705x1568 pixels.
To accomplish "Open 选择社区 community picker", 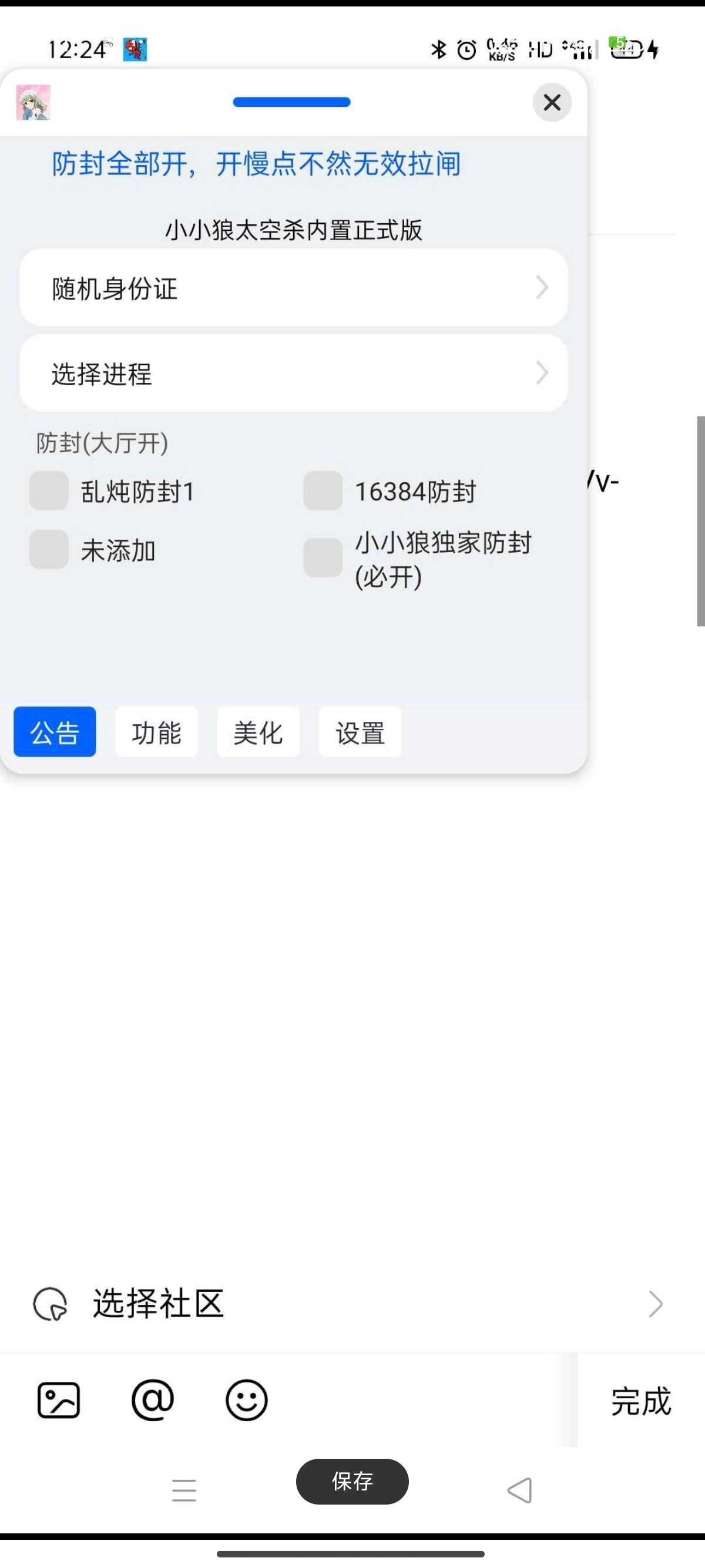I will (x=347, y=1304).
